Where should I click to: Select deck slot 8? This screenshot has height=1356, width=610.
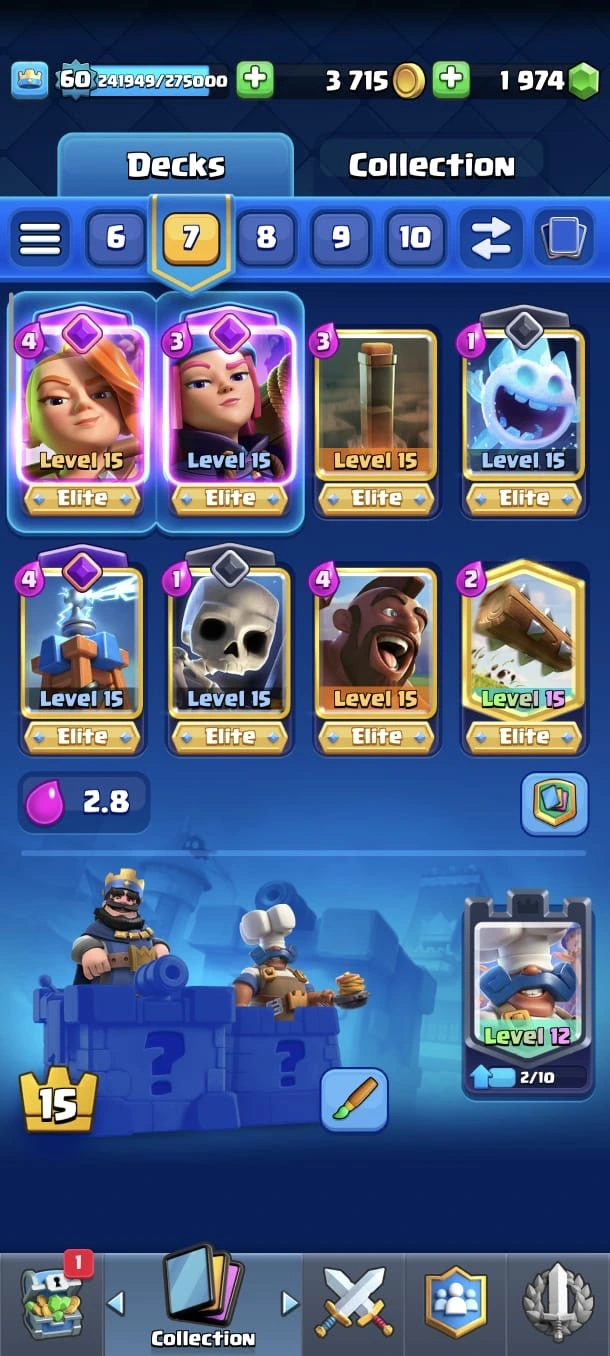point(266,238)
